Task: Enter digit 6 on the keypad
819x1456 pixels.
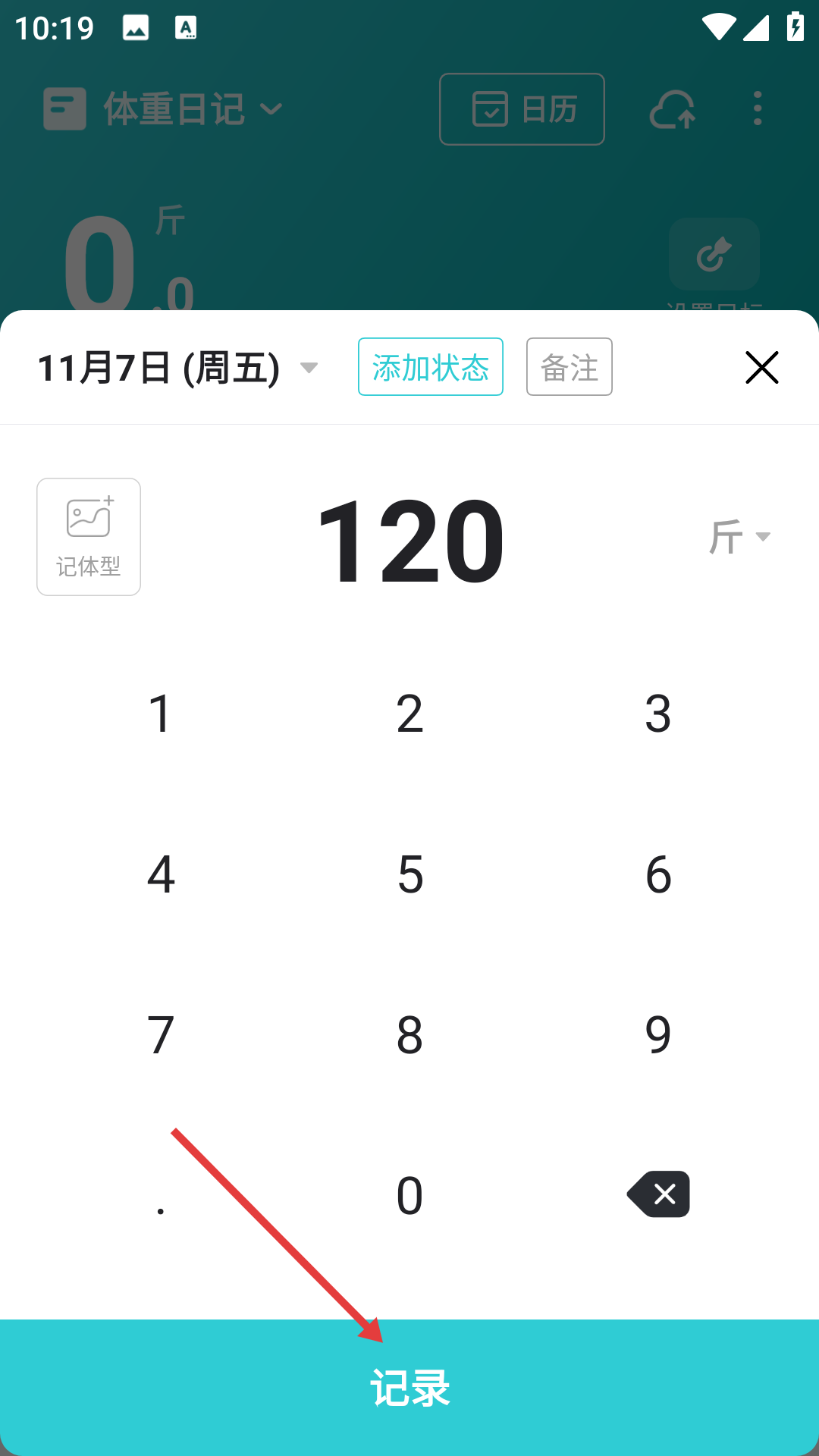Action: click(x=658, y=874)
